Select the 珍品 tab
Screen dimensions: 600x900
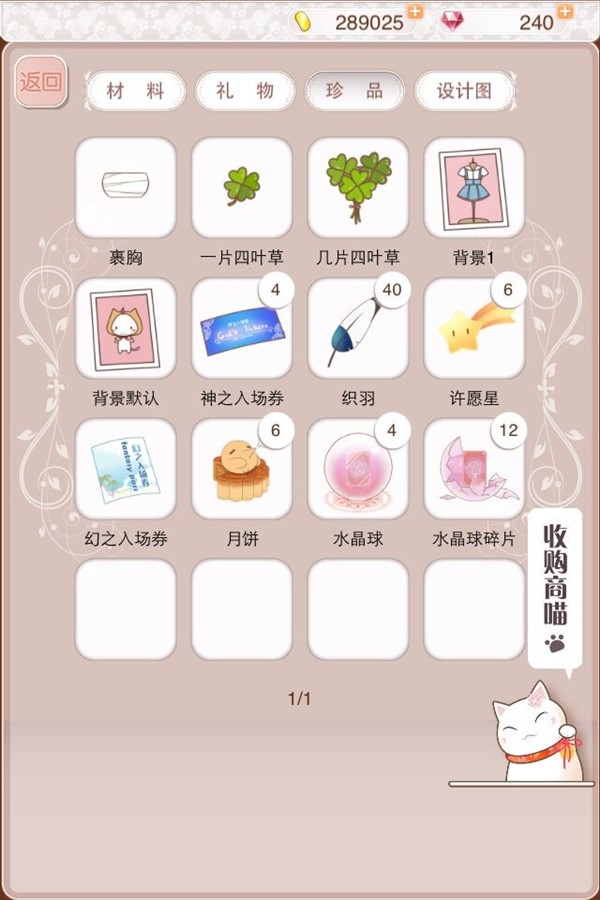(355, 91)
